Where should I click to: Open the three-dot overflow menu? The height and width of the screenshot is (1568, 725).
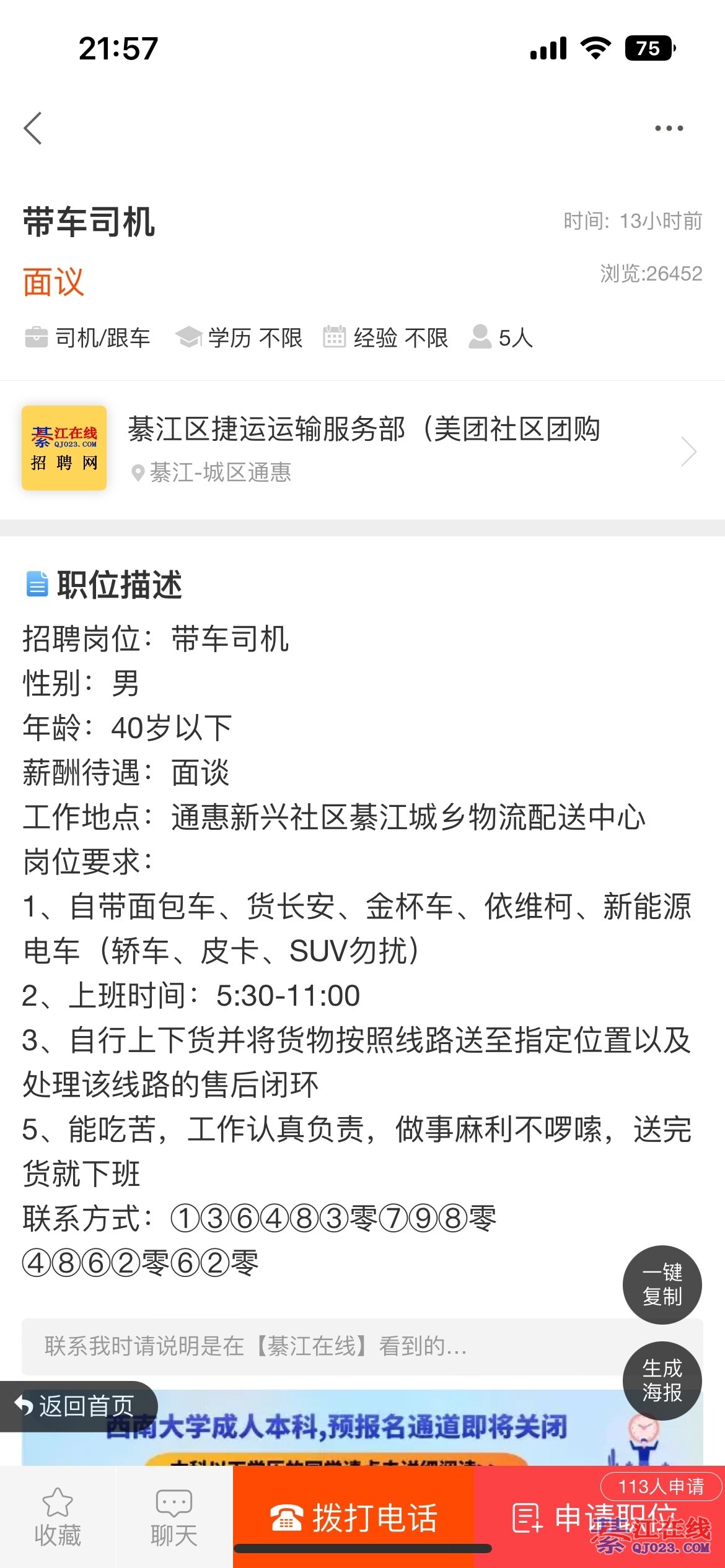tap(669, 128)
